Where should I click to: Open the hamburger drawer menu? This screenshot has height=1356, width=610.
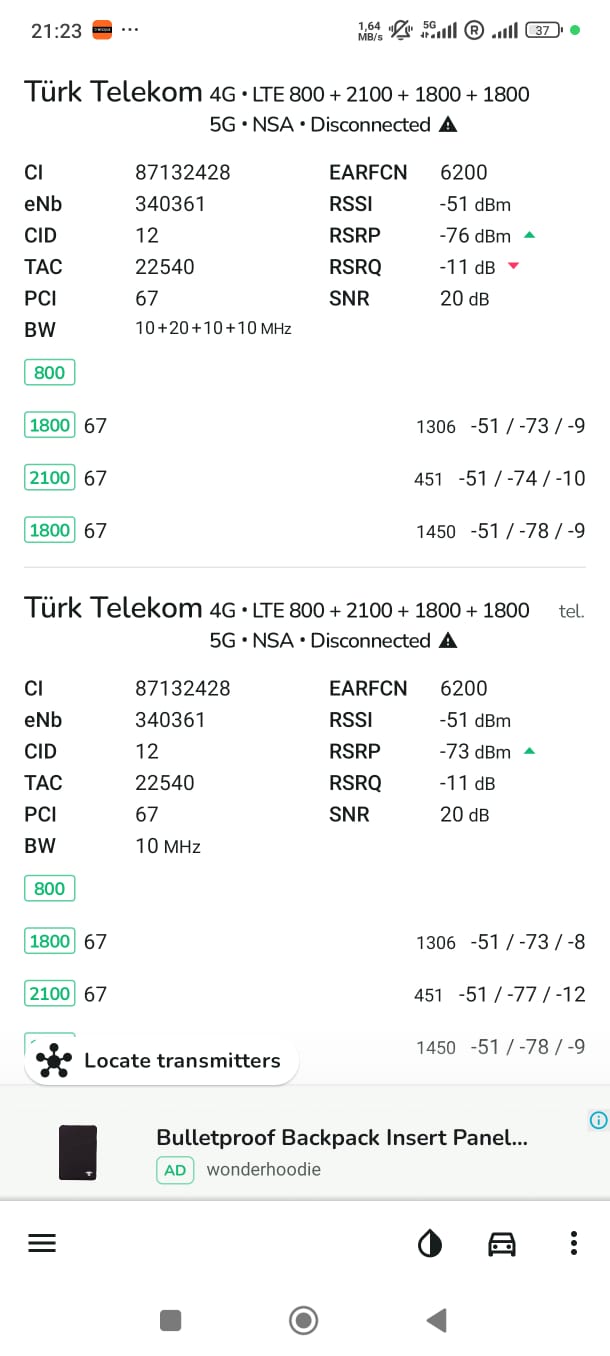click(42, 1243)
